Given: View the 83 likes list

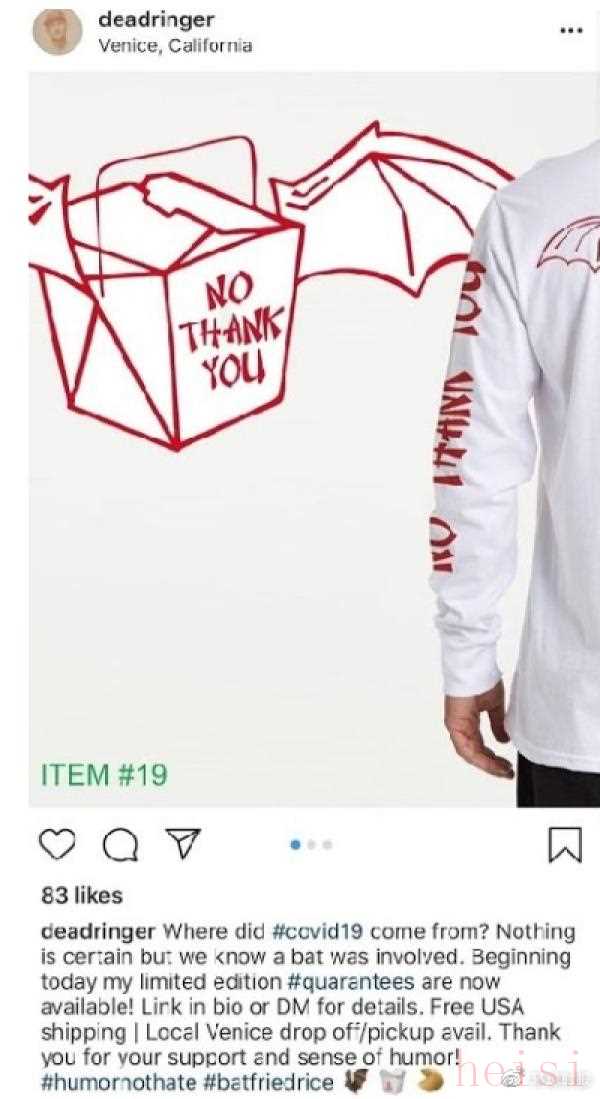Looking at the screenshot, I should click(82, 894).
